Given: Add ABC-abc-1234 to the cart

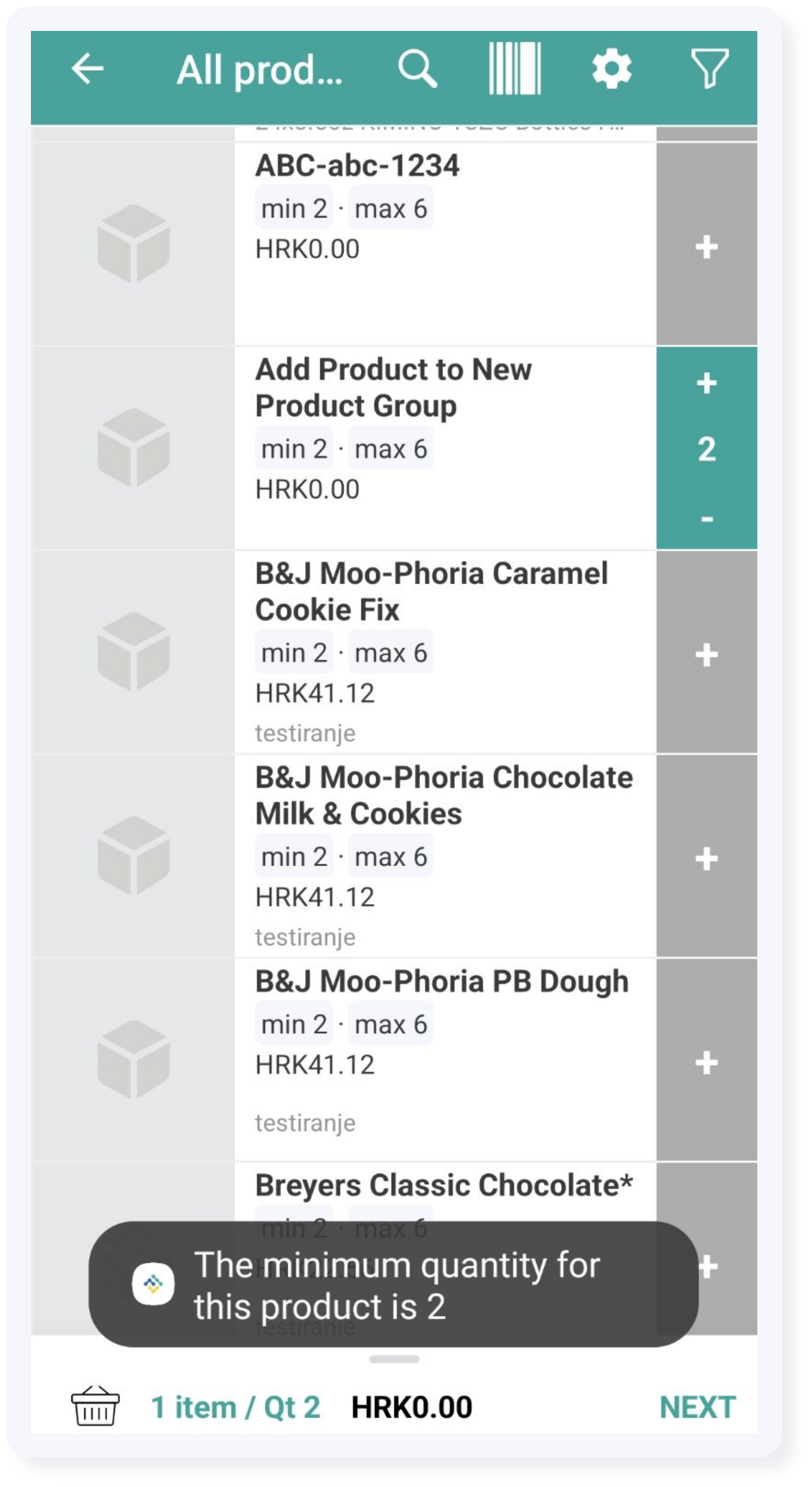Looking at the screenshot, I should point(706,246).
